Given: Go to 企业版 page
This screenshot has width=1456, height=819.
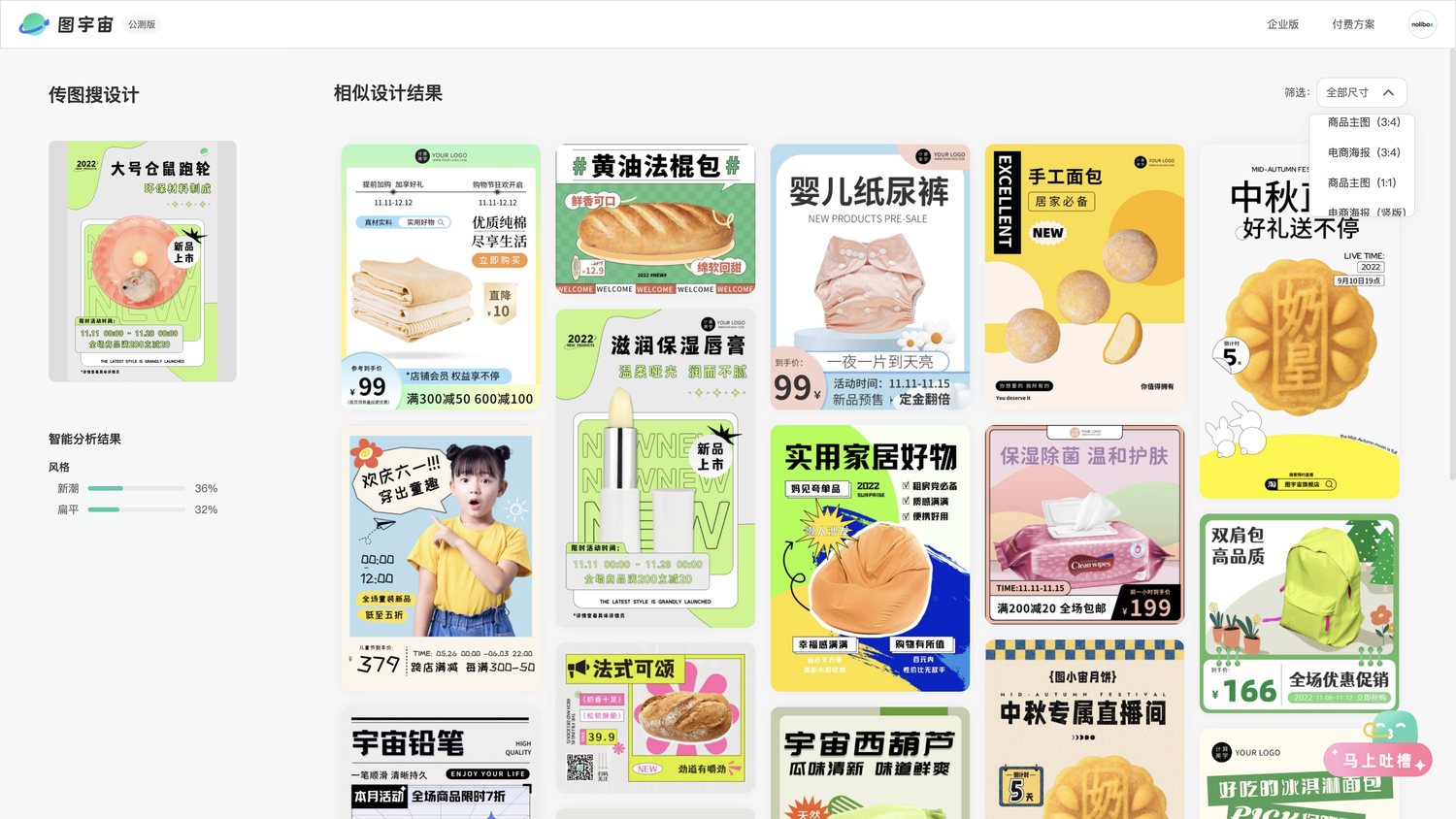Looking at the screenshot, I should (x=1282, y=24).
